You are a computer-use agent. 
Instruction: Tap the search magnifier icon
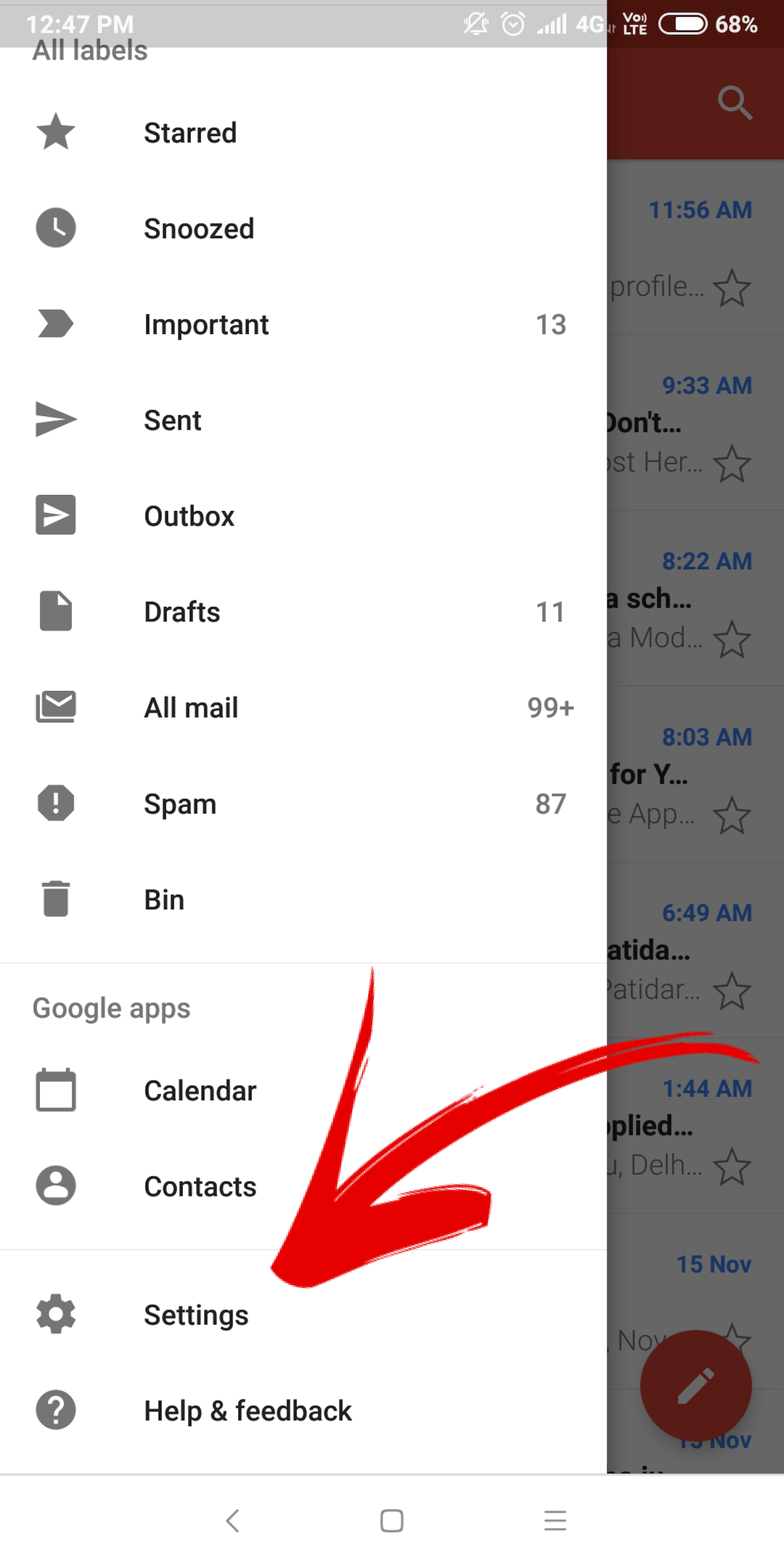pyautogui.click(x=735, y=102)
